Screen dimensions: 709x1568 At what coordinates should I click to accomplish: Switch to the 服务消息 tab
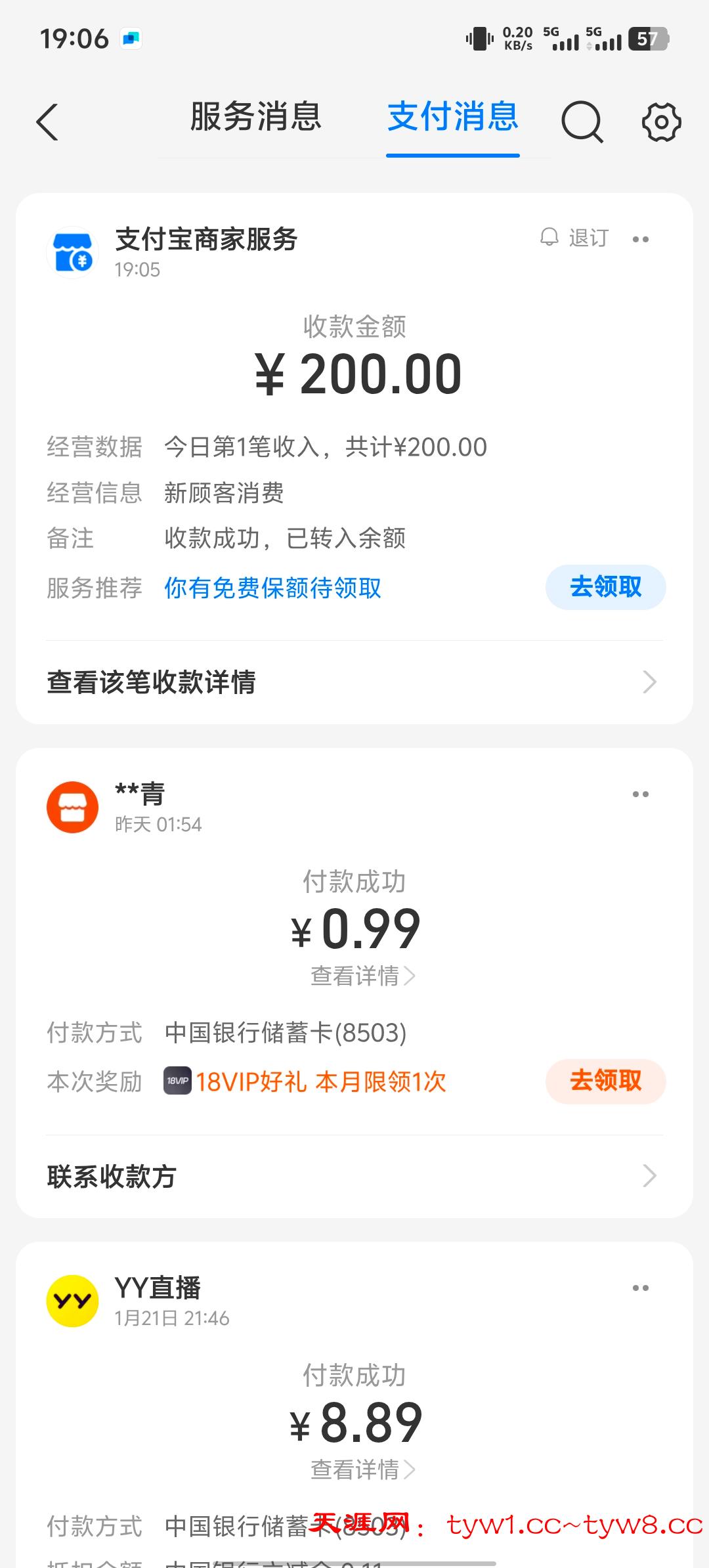pyautogui.click(x=255, y=117)
